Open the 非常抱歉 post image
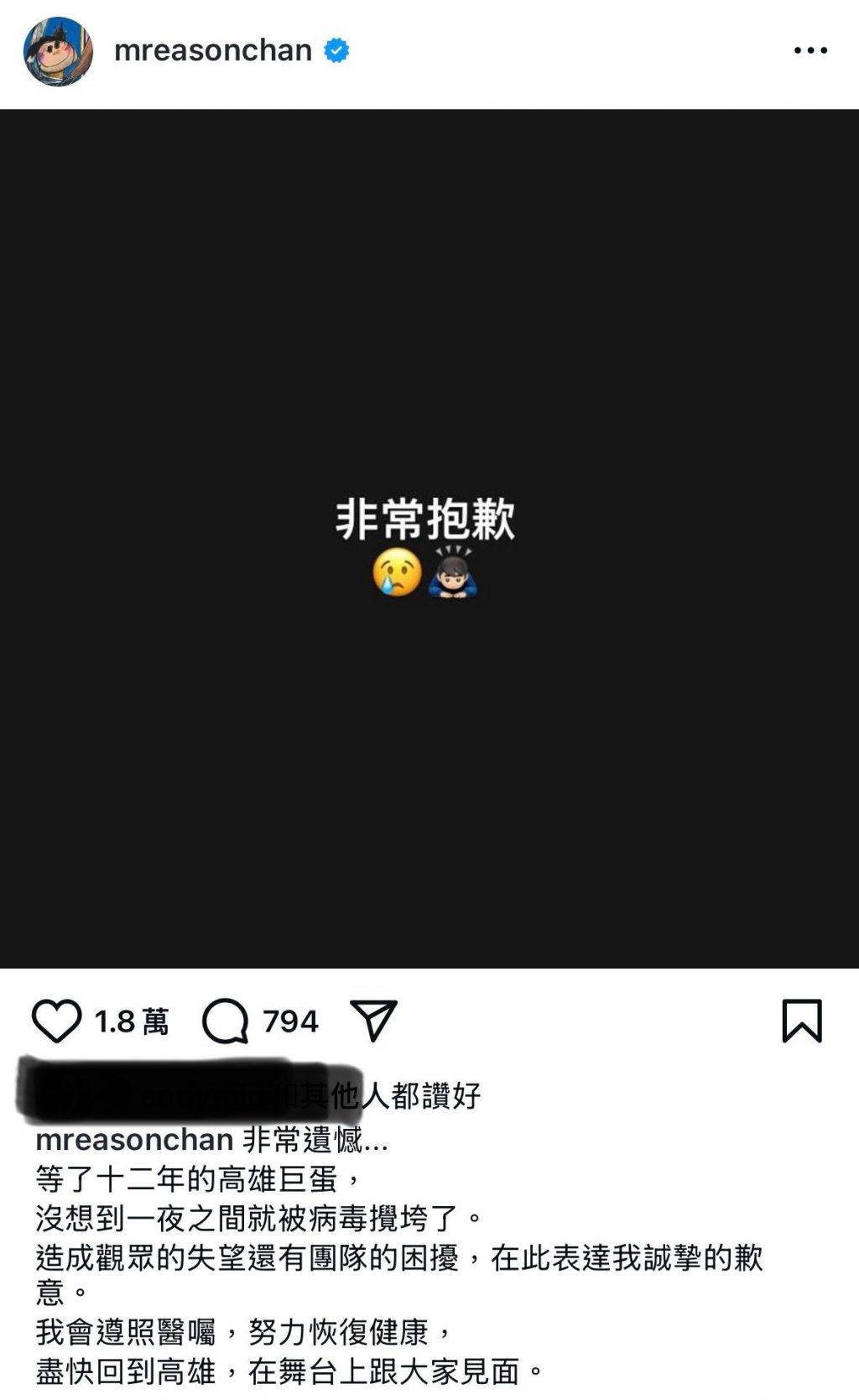The width and height of the screenshot is (859, 1400). pyautogui.click(x=429, y=539)
